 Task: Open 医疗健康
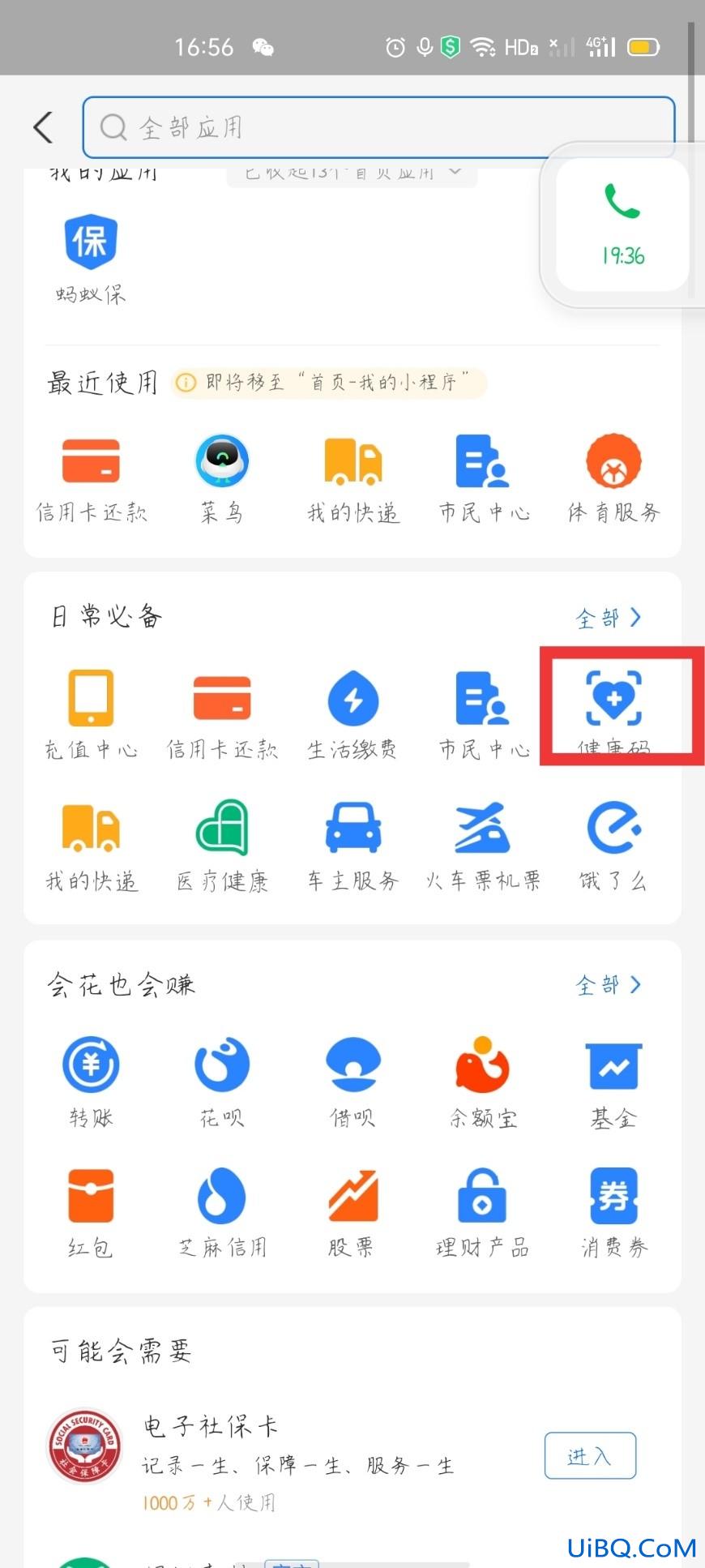coord(222,846)
